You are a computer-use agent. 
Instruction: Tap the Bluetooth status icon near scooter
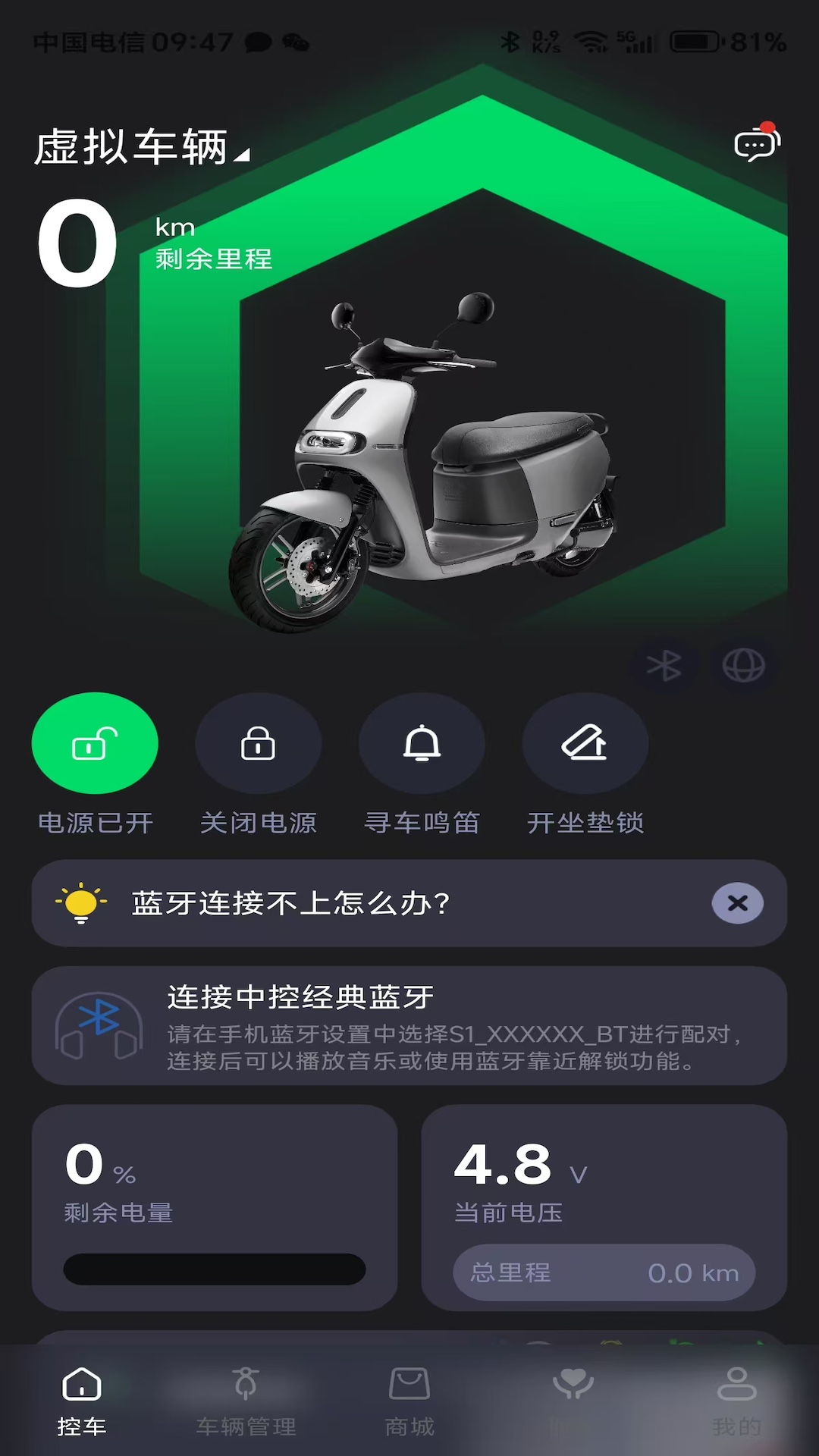pyautogui.click(x=664, y=666)
